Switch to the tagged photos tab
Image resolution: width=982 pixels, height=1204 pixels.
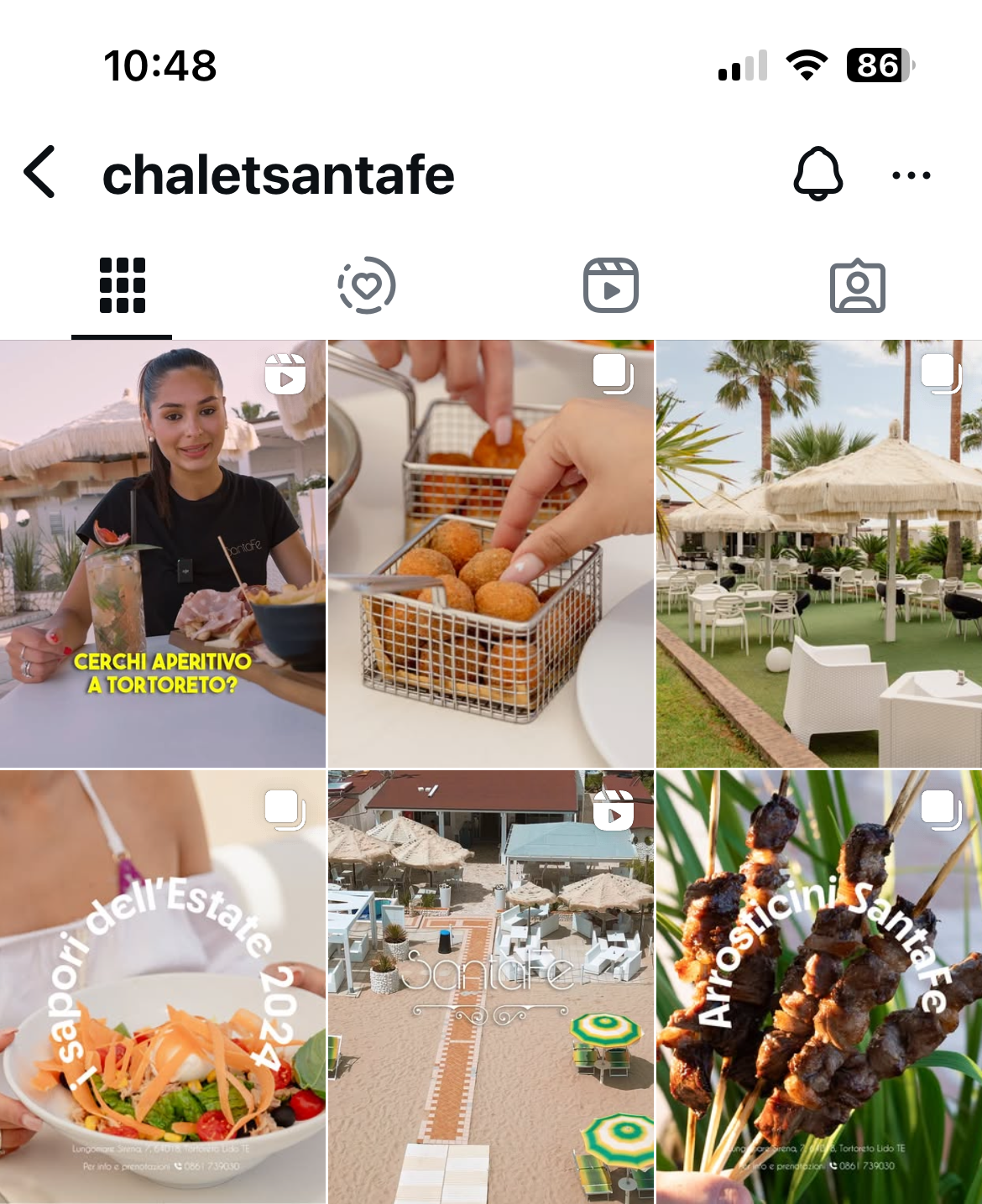point(857,287)
